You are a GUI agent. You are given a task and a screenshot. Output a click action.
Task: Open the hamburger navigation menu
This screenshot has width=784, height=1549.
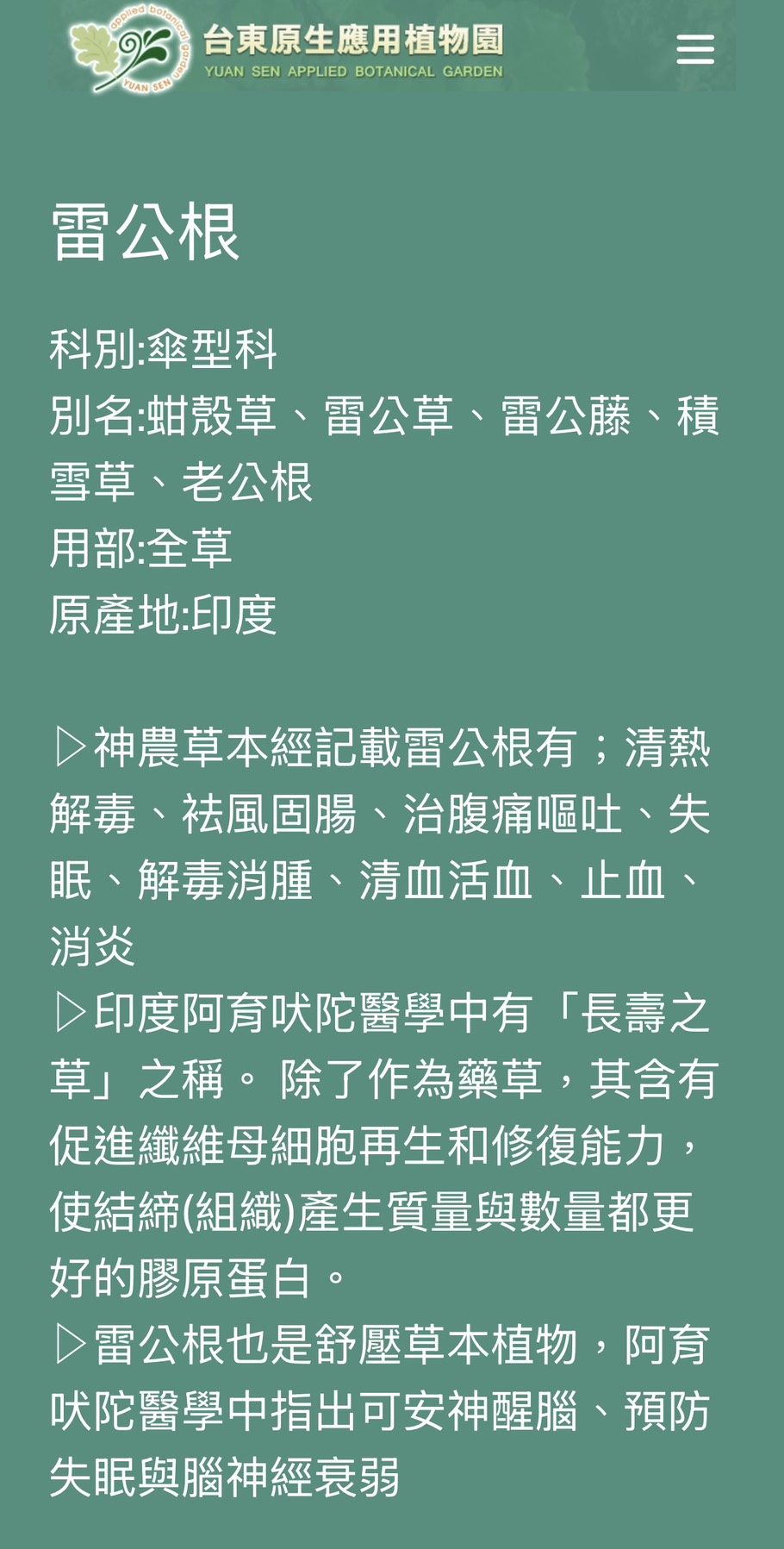695,49
